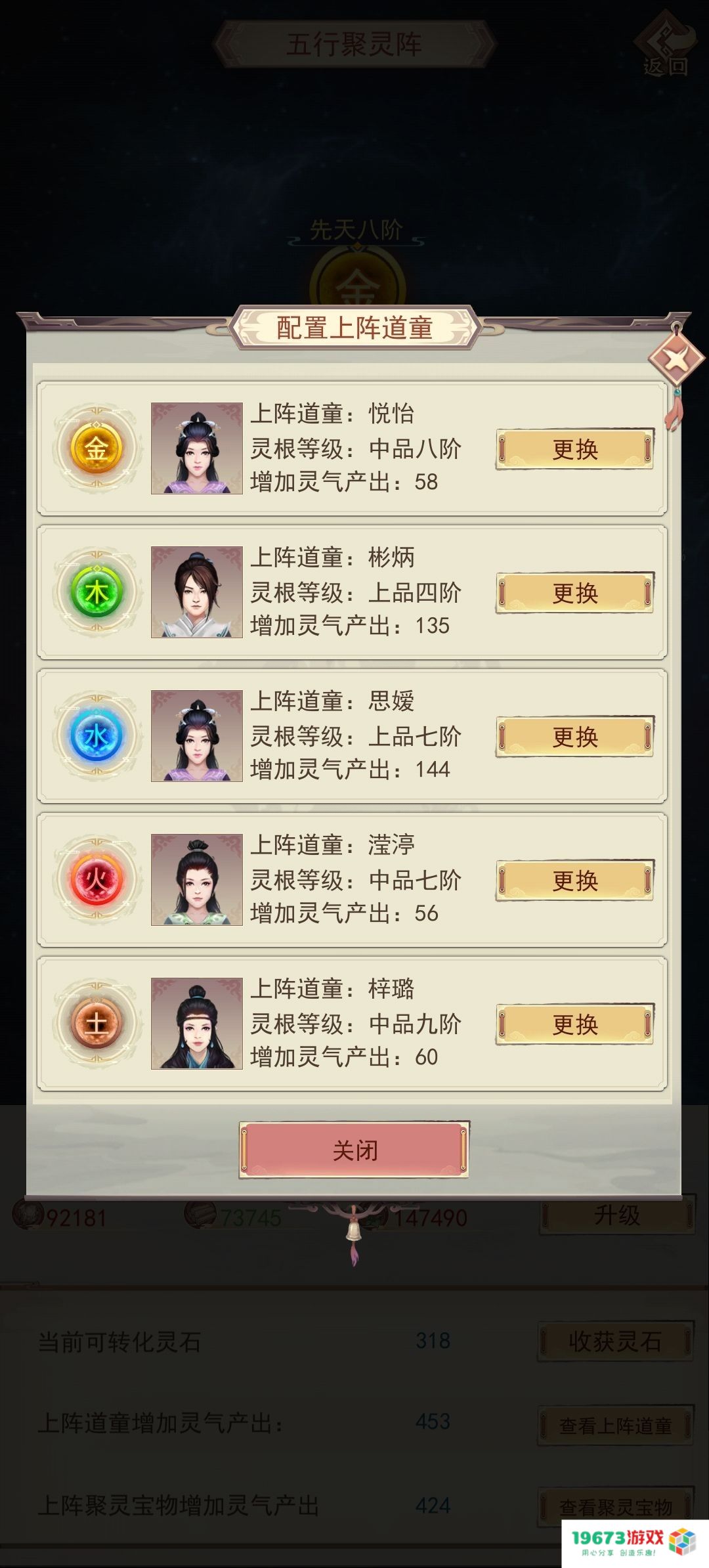Change the 水 attendant 思媛
The image size is (709, 1568).
[x=574, y=737]
